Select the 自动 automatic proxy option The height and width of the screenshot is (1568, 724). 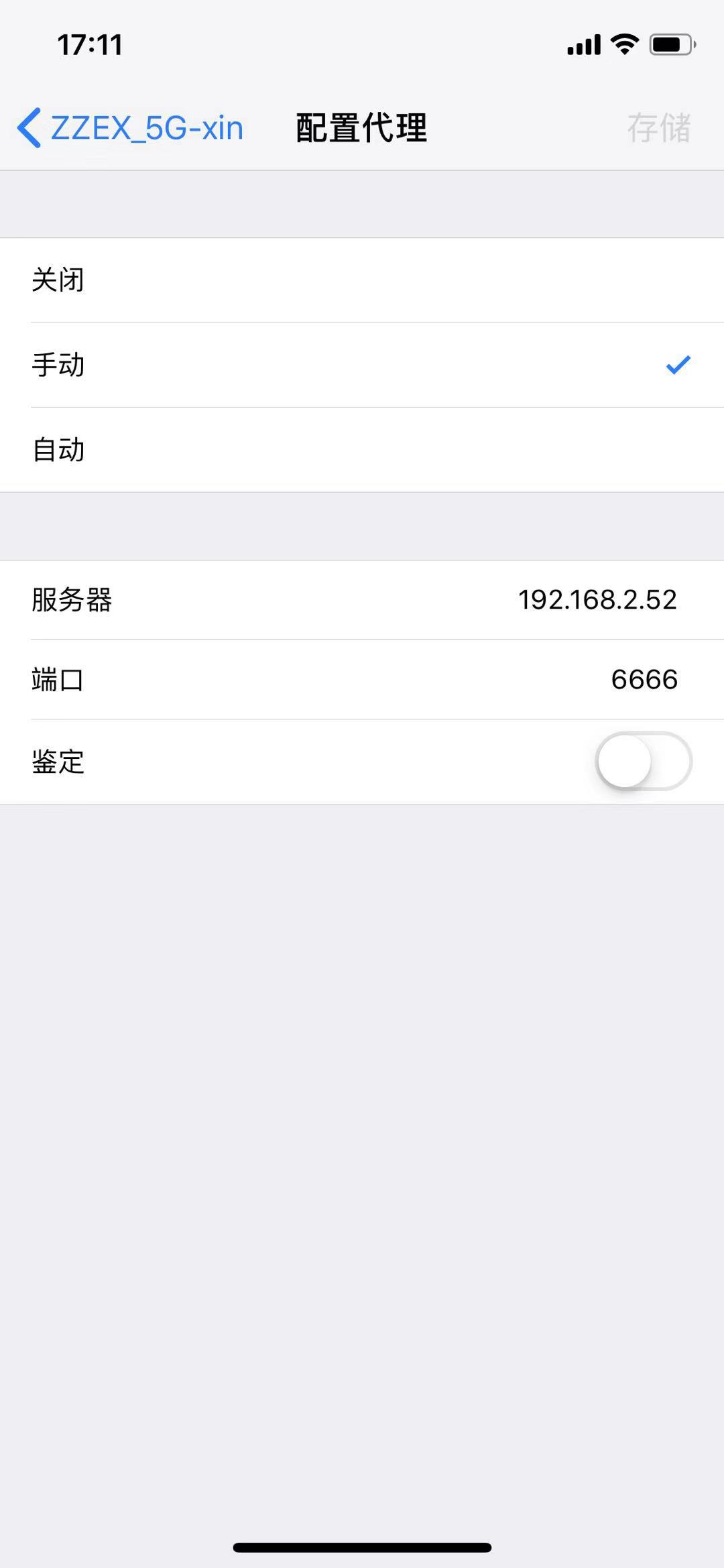coord(362,450)
